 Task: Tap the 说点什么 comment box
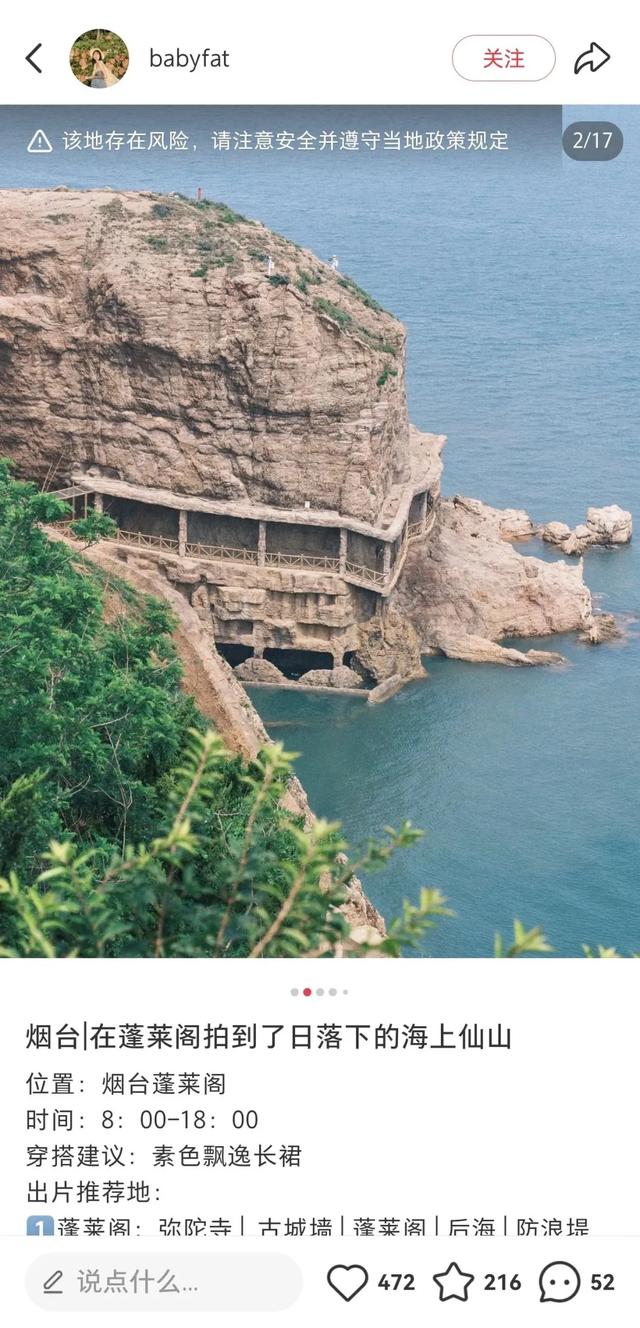pyautogui.click(x=164, y=1281)
